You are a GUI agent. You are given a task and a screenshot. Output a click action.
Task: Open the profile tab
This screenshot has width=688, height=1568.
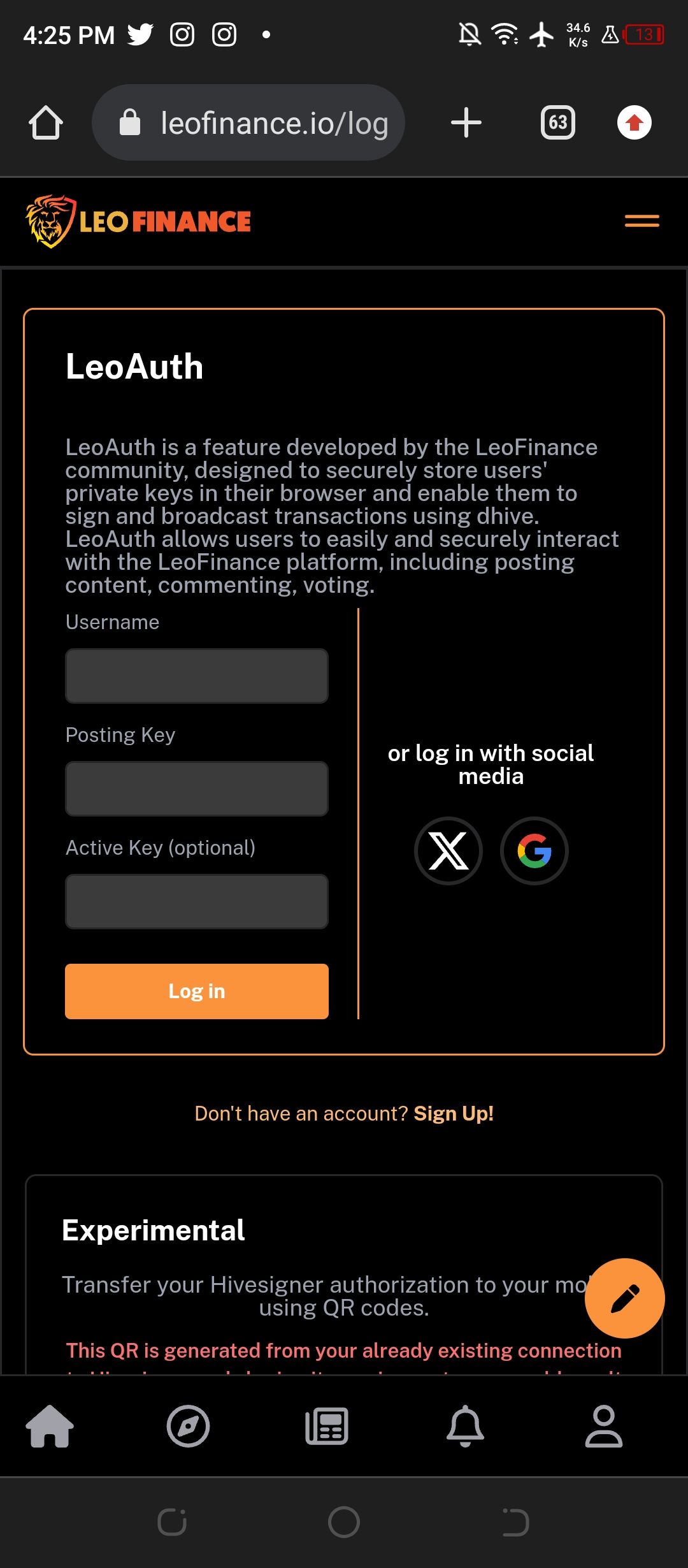(x=603, y=1426)
